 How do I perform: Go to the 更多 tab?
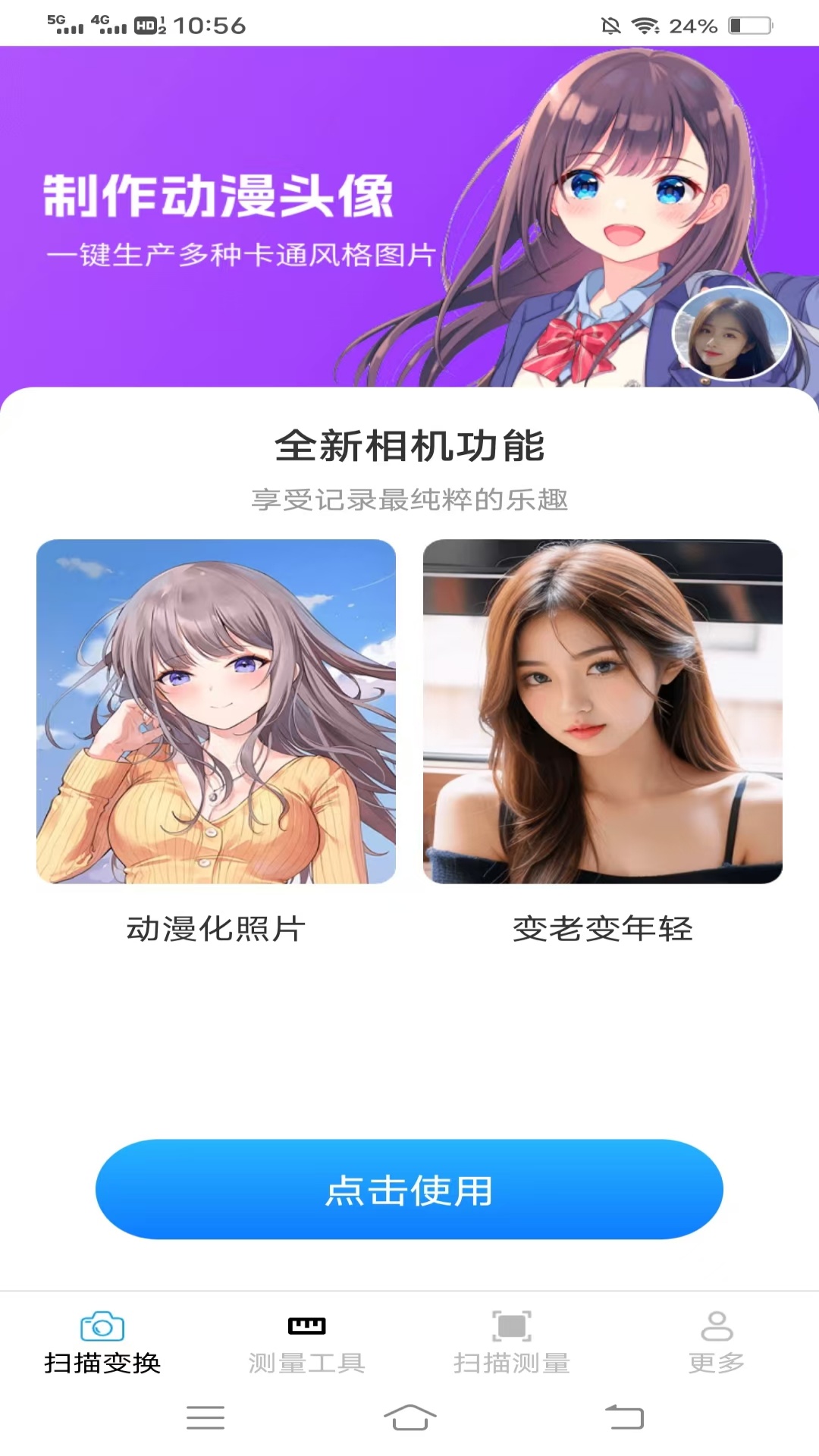click(717, 1342)
